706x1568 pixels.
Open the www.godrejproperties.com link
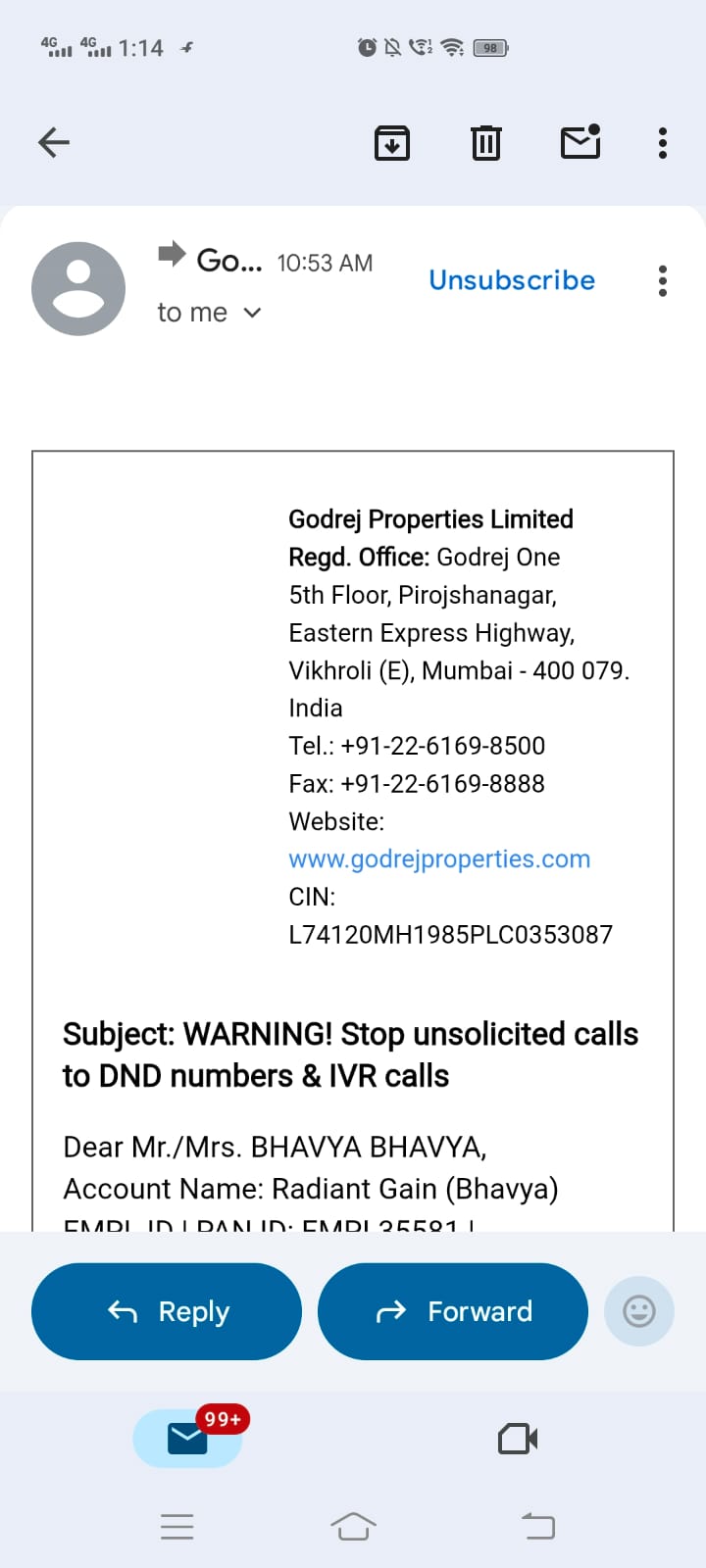coord(439,859)
